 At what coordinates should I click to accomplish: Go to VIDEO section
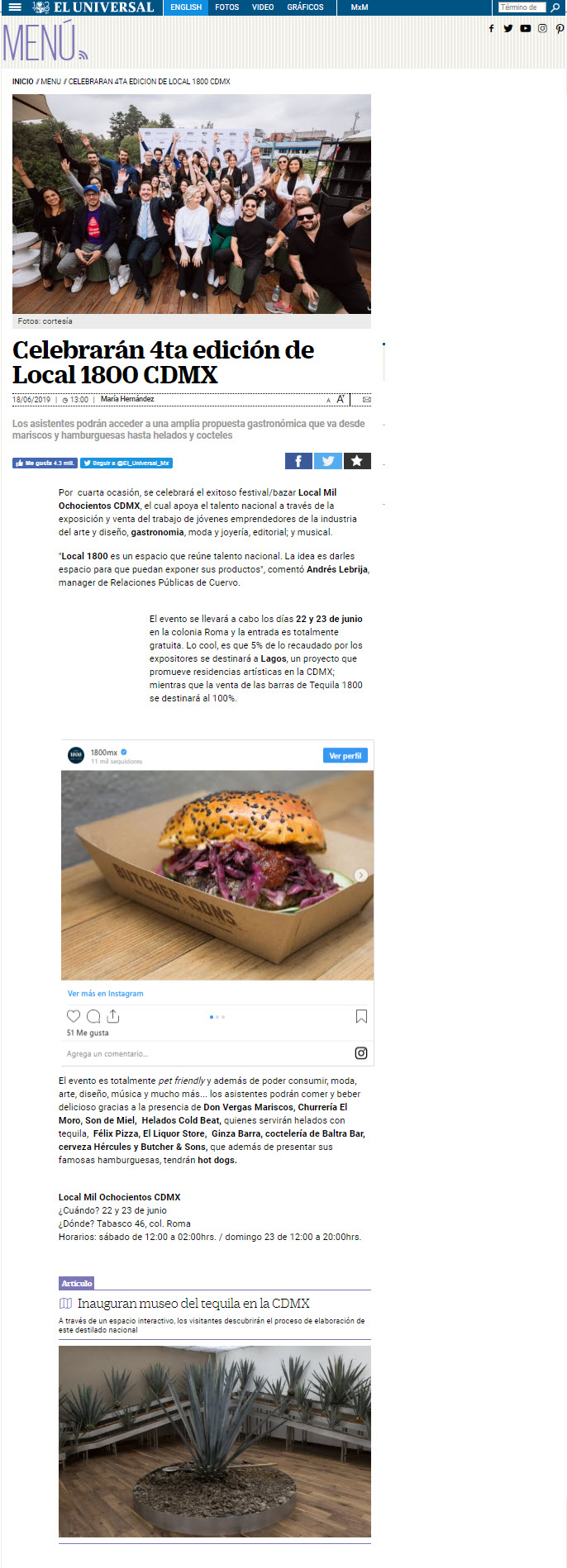(263, 7)
